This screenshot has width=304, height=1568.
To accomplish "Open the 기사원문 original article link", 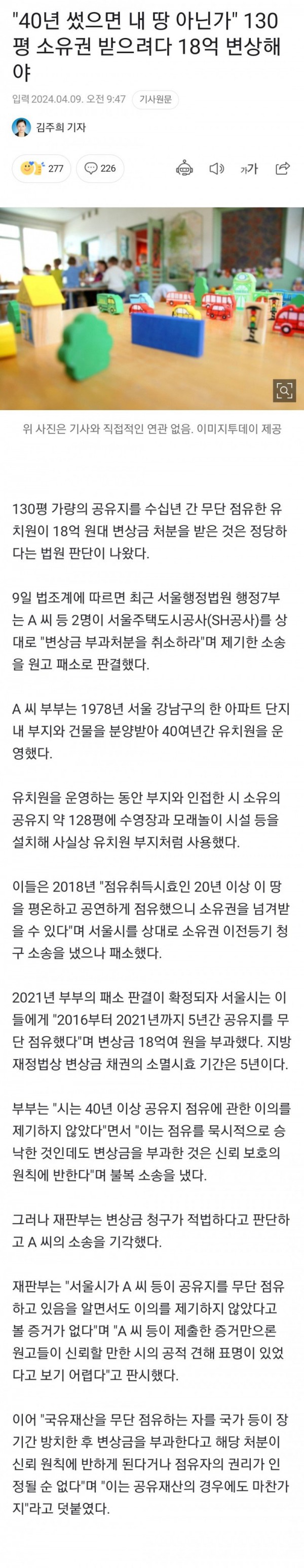I will click(156, 99).
